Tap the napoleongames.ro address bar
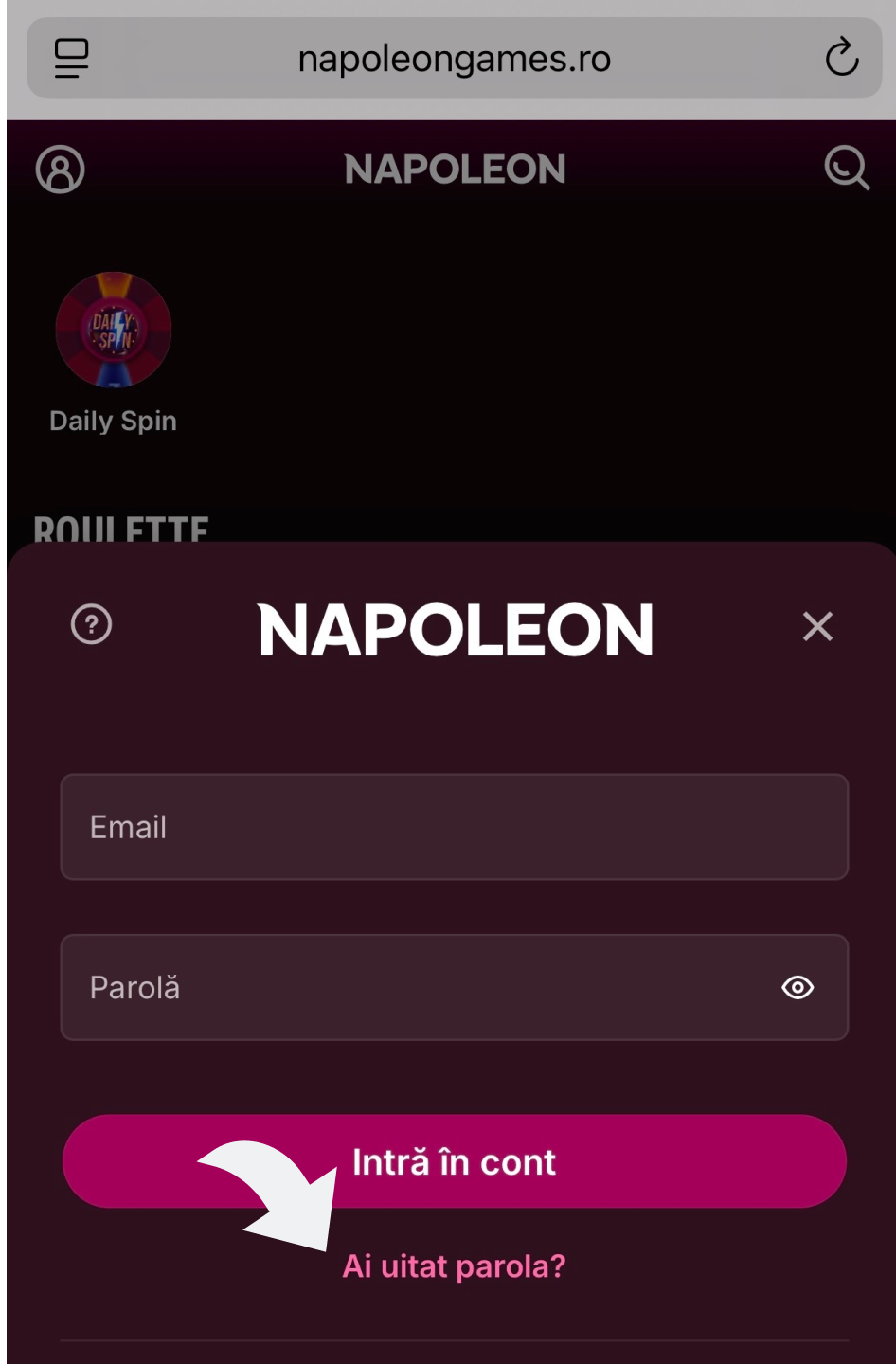 click(x=454, y=59)
